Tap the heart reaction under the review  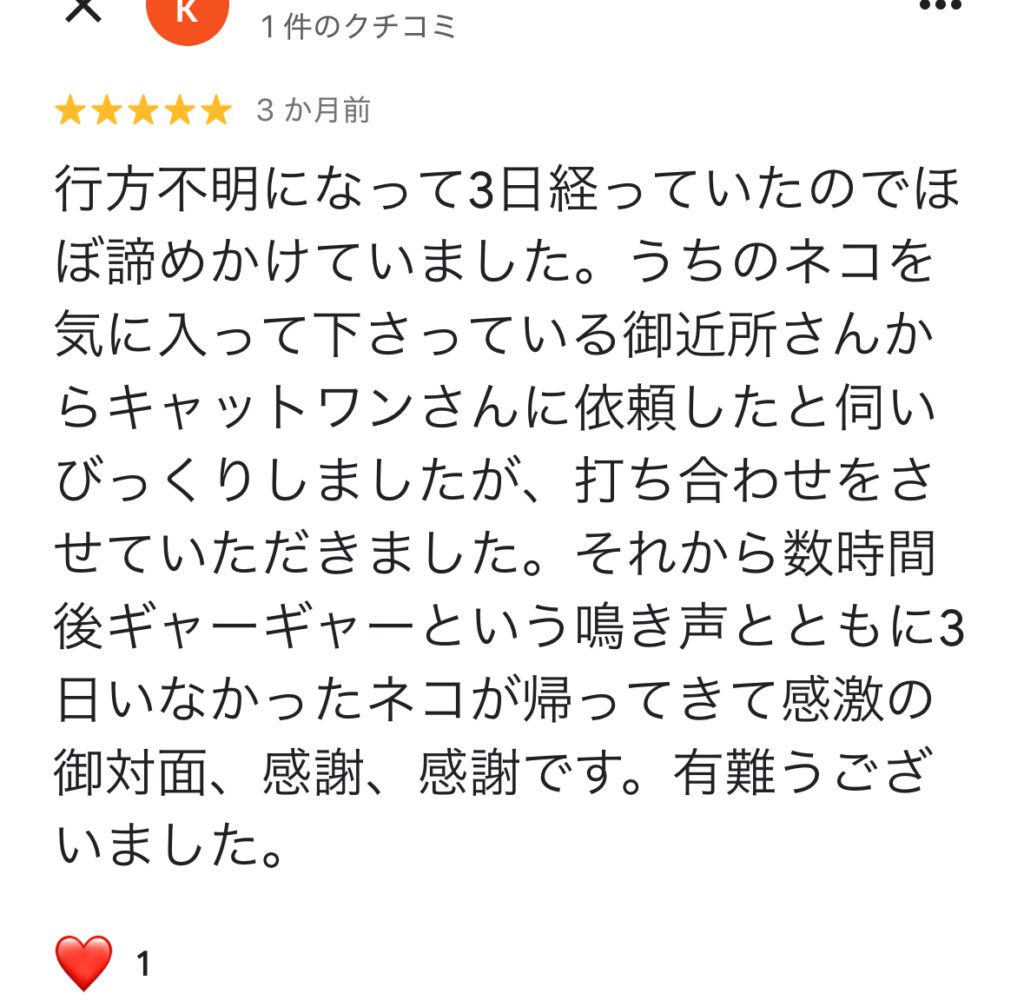click(84, 963)
